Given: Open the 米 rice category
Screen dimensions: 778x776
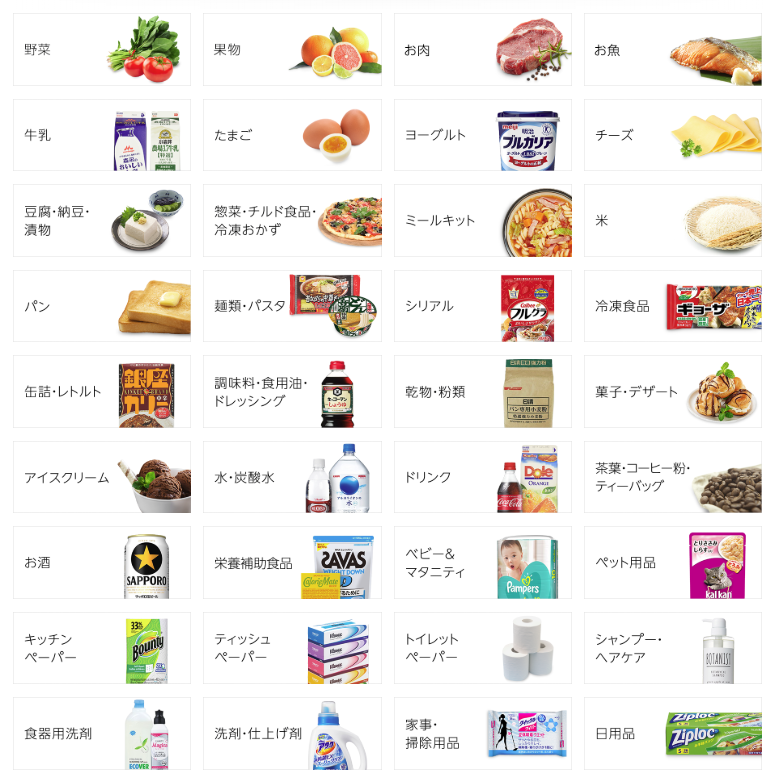Looking at the screenshot, I should pyautogui.click(x=672, y=220).
